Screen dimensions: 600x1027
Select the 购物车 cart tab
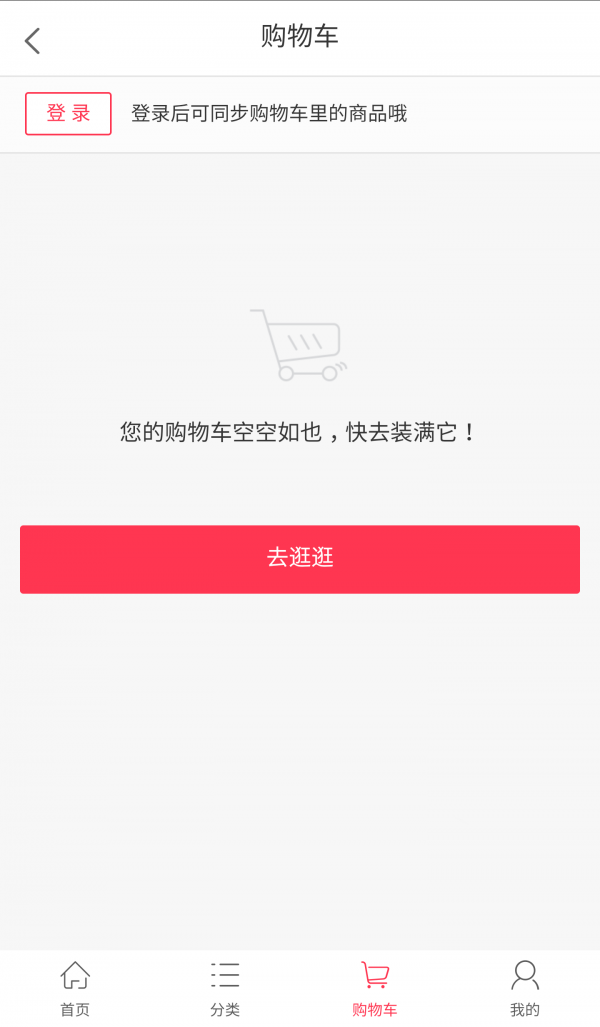pos(375,988)
